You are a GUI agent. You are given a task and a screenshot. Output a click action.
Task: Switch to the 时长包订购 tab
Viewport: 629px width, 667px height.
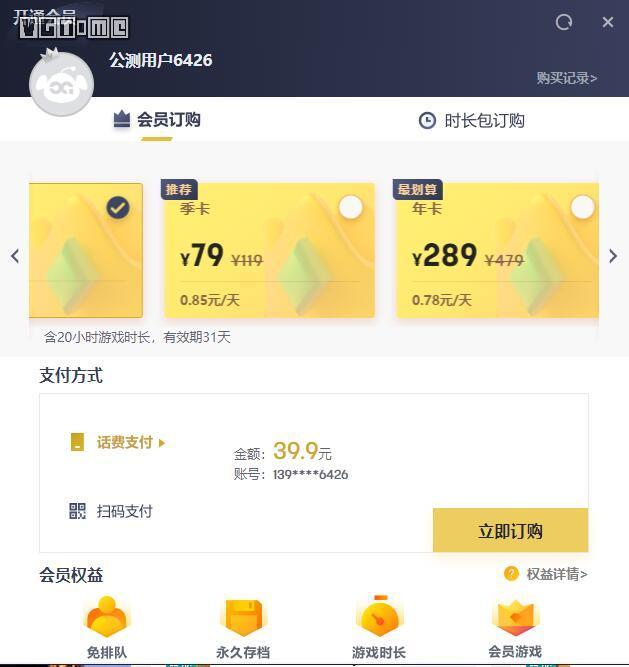[471, 121]
